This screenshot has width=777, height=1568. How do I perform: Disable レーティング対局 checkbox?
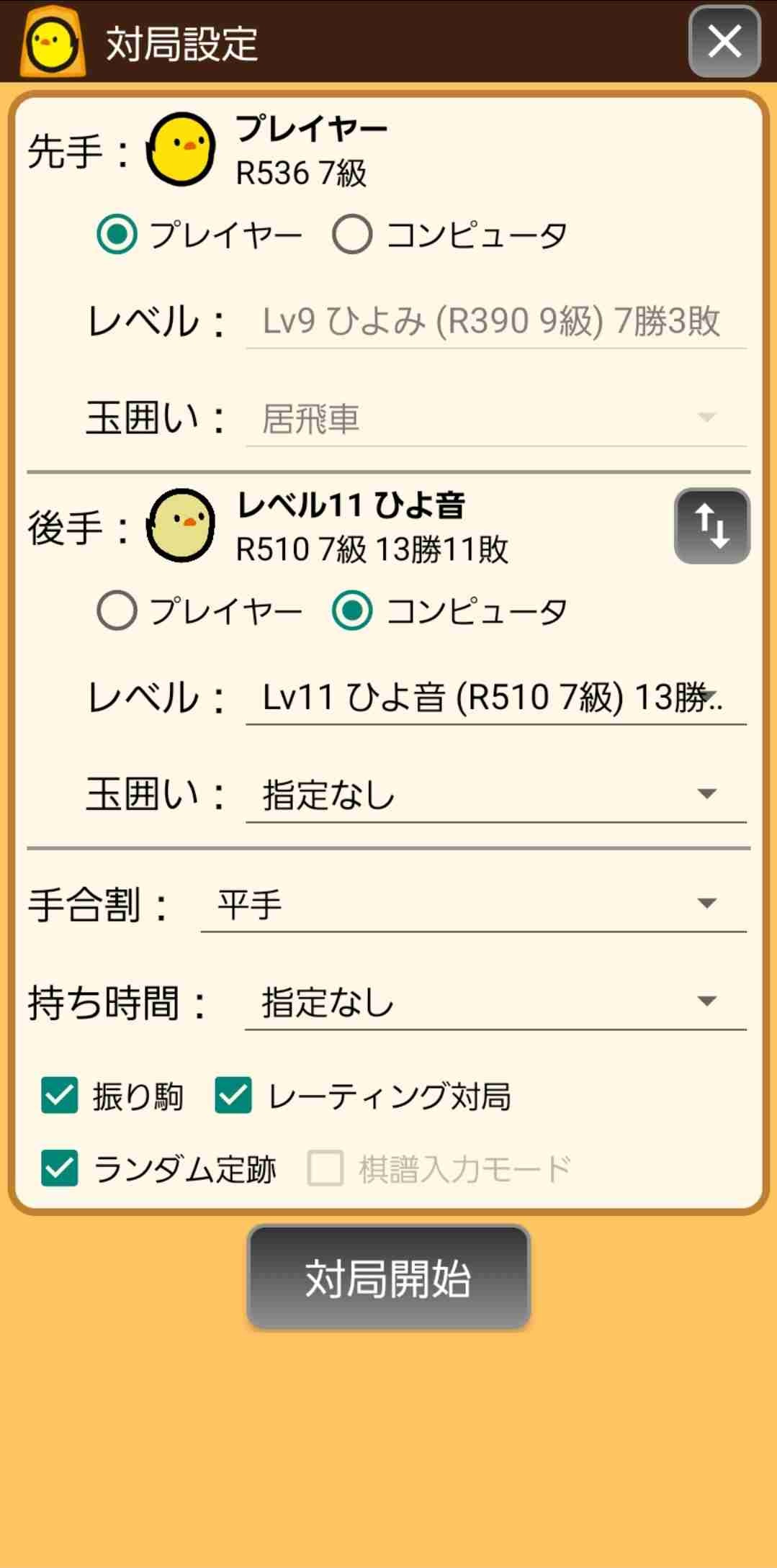pyautogui.click(x=233, y=1096)
